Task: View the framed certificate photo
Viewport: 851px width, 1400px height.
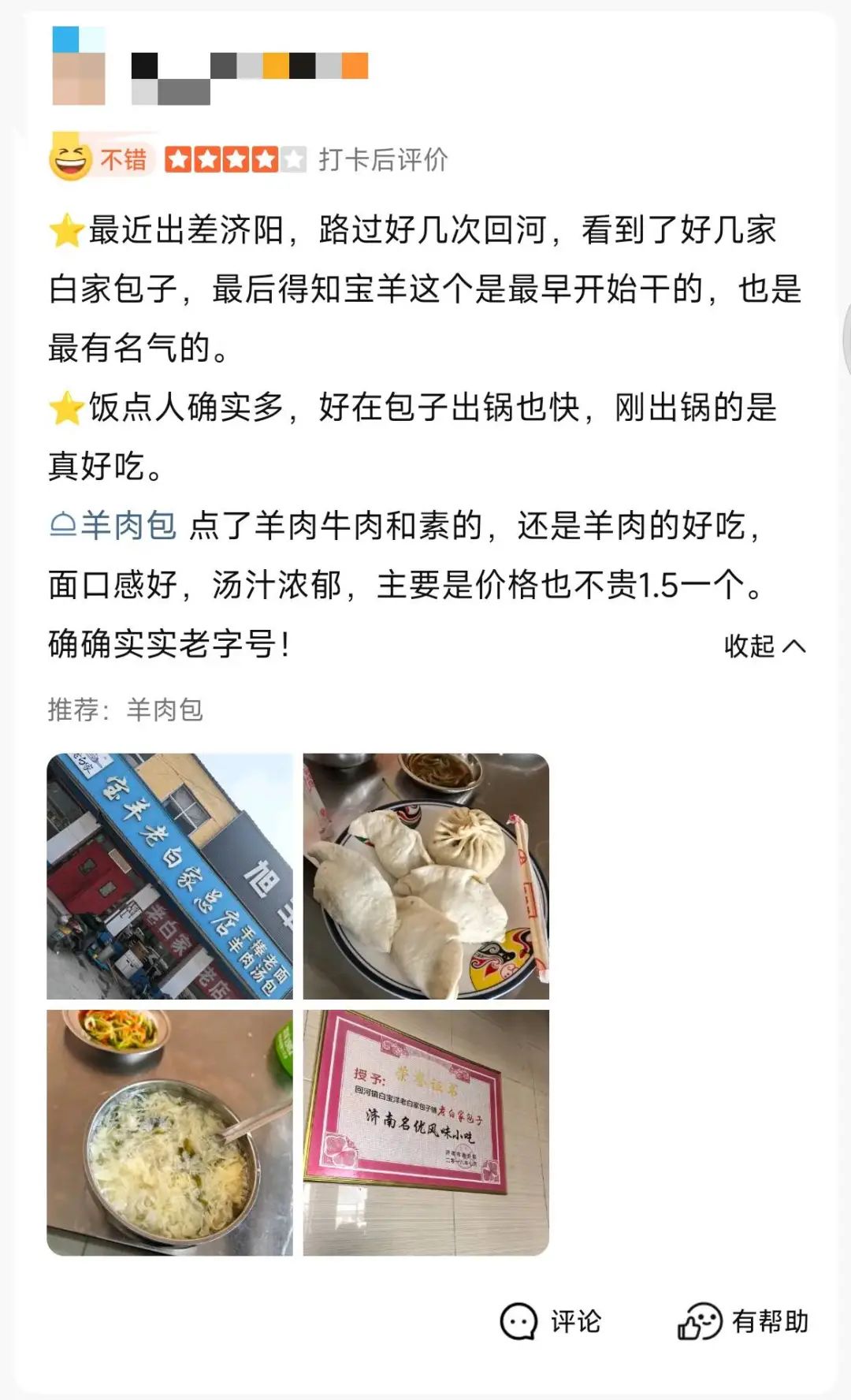Action: pyautogui.click(x=425, y=1132)
